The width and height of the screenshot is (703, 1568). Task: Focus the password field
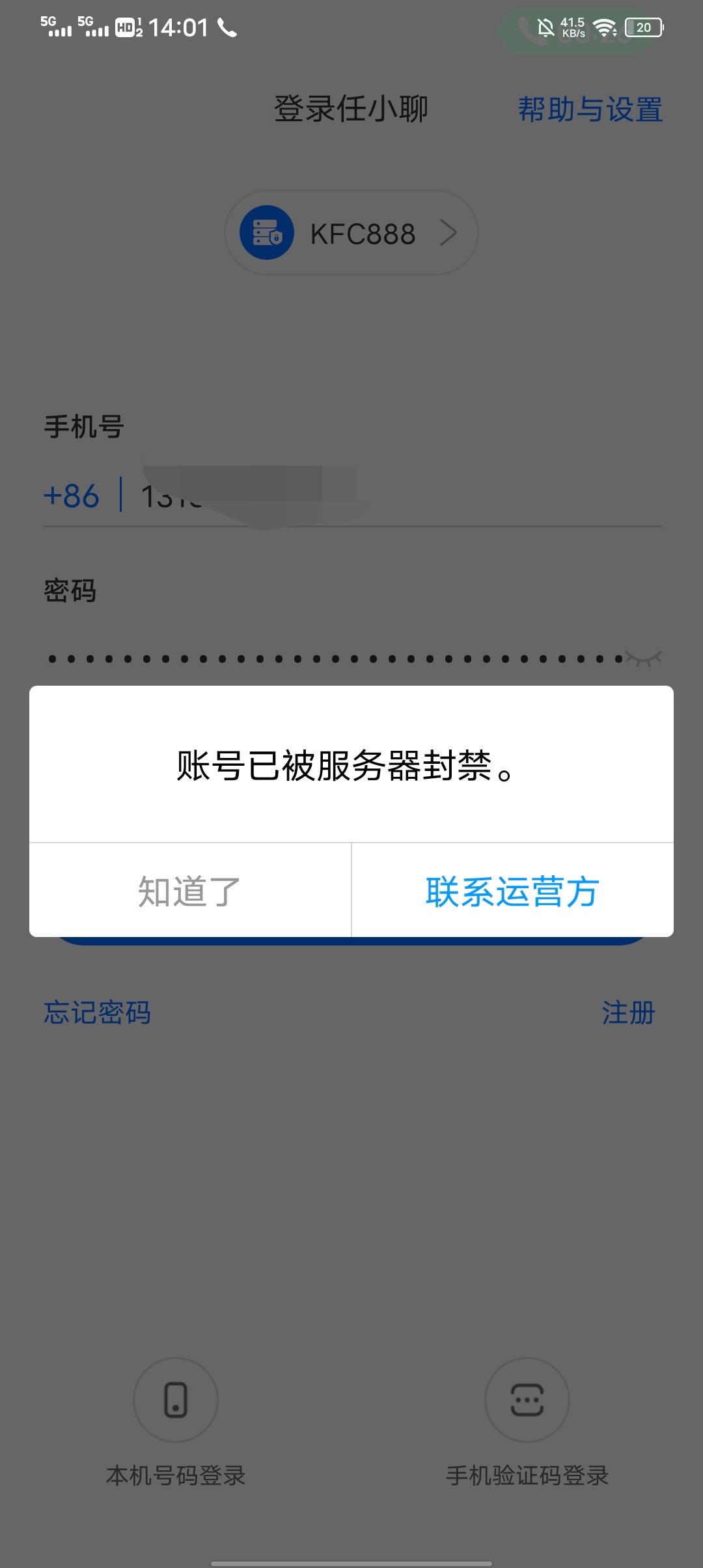325,659
